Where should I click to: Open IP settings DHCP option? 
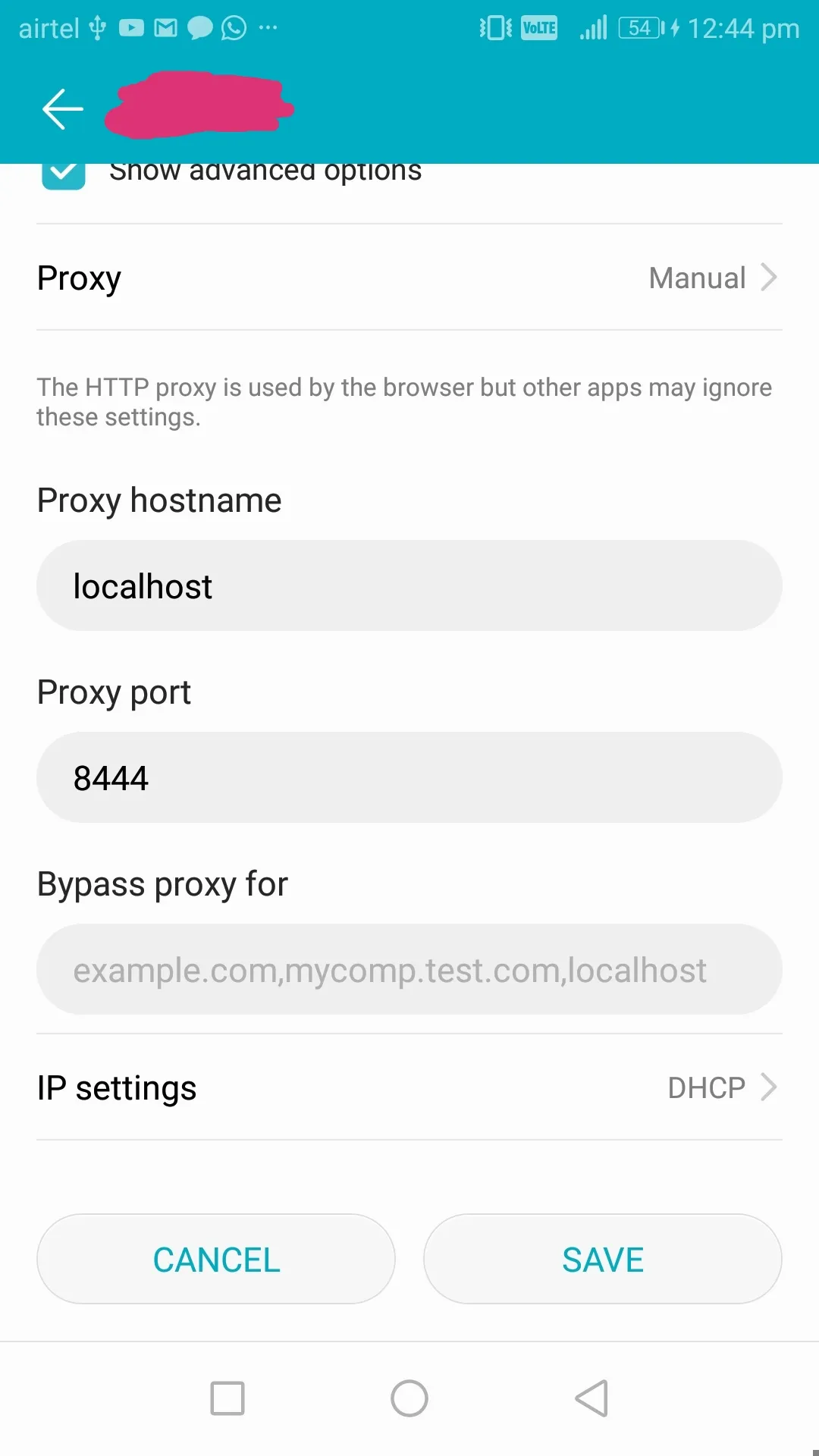[409, 1087]
